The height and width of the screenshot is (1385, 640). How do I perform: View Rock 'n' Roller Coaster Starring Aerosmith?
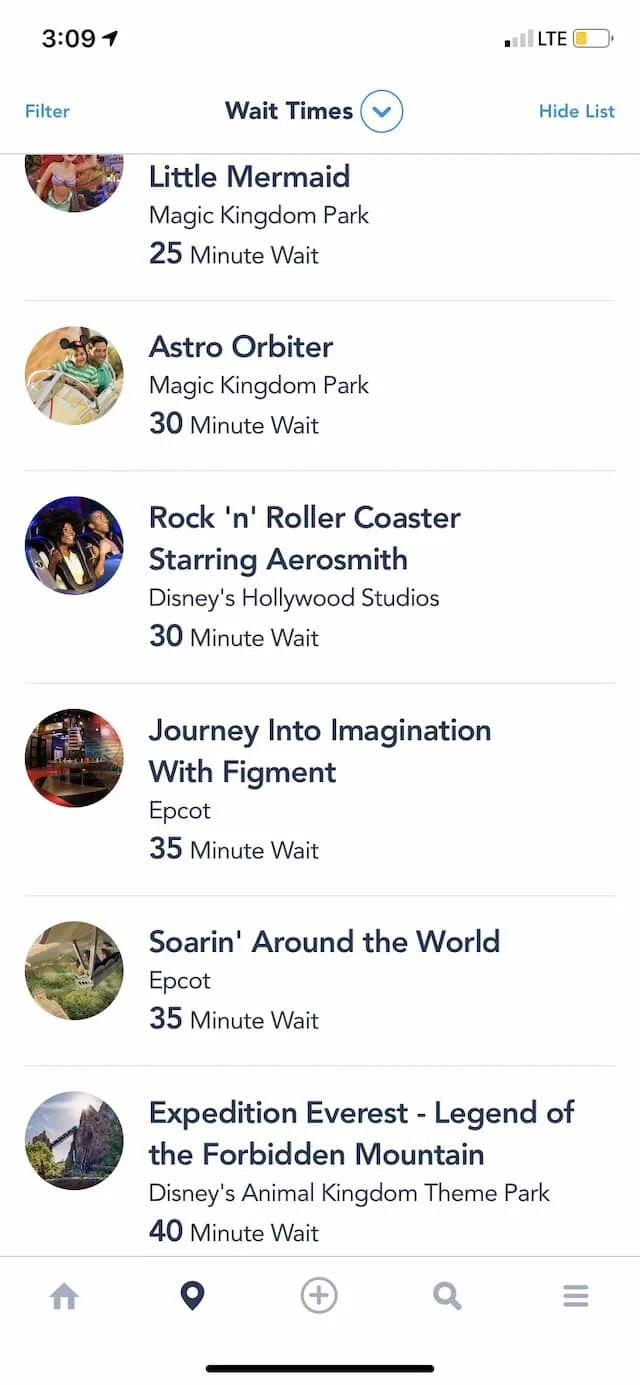point(320,577)
